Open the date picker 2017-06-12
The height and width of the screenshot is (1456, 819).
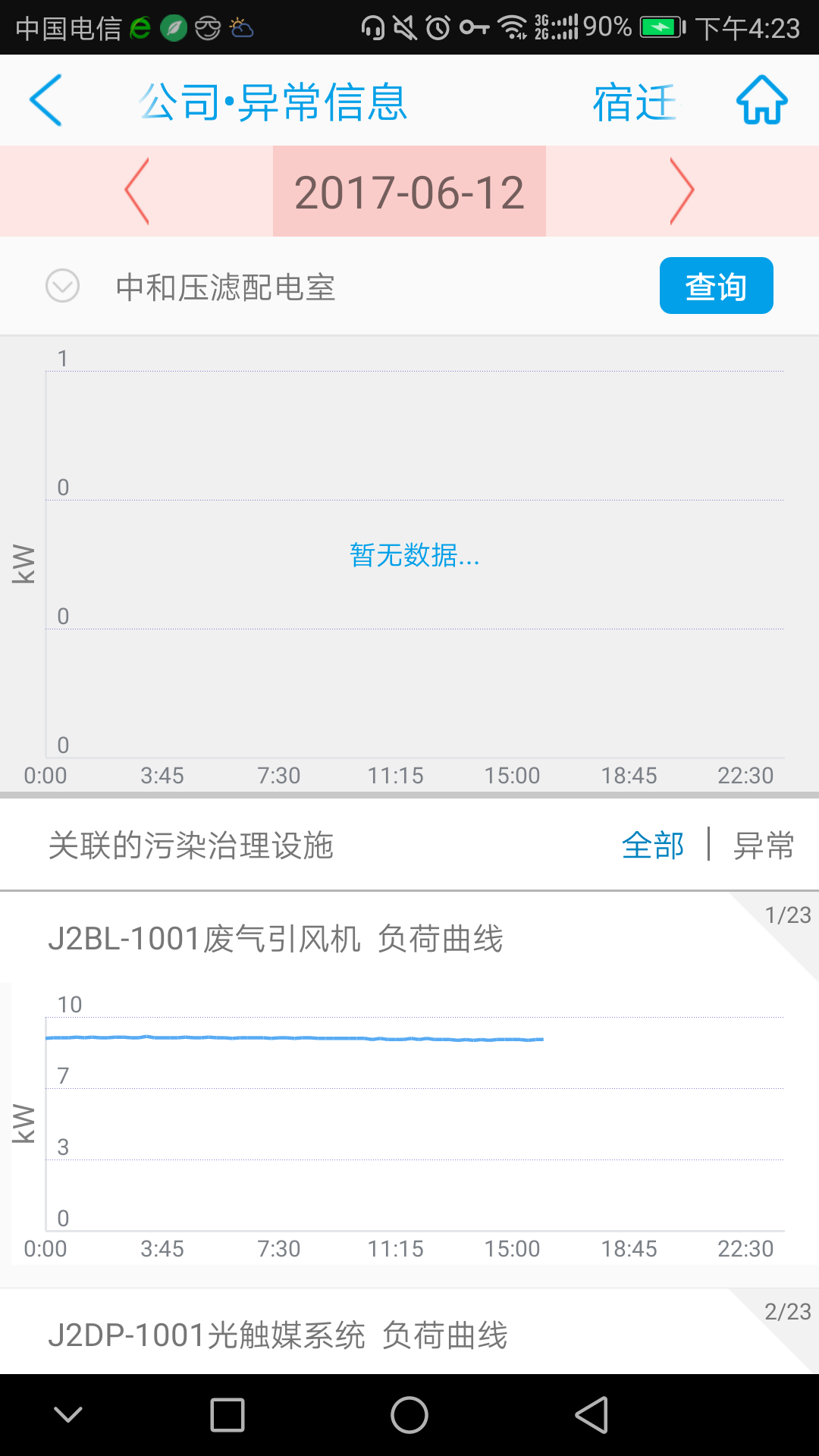pyautogui.click(x=409, y=192)
